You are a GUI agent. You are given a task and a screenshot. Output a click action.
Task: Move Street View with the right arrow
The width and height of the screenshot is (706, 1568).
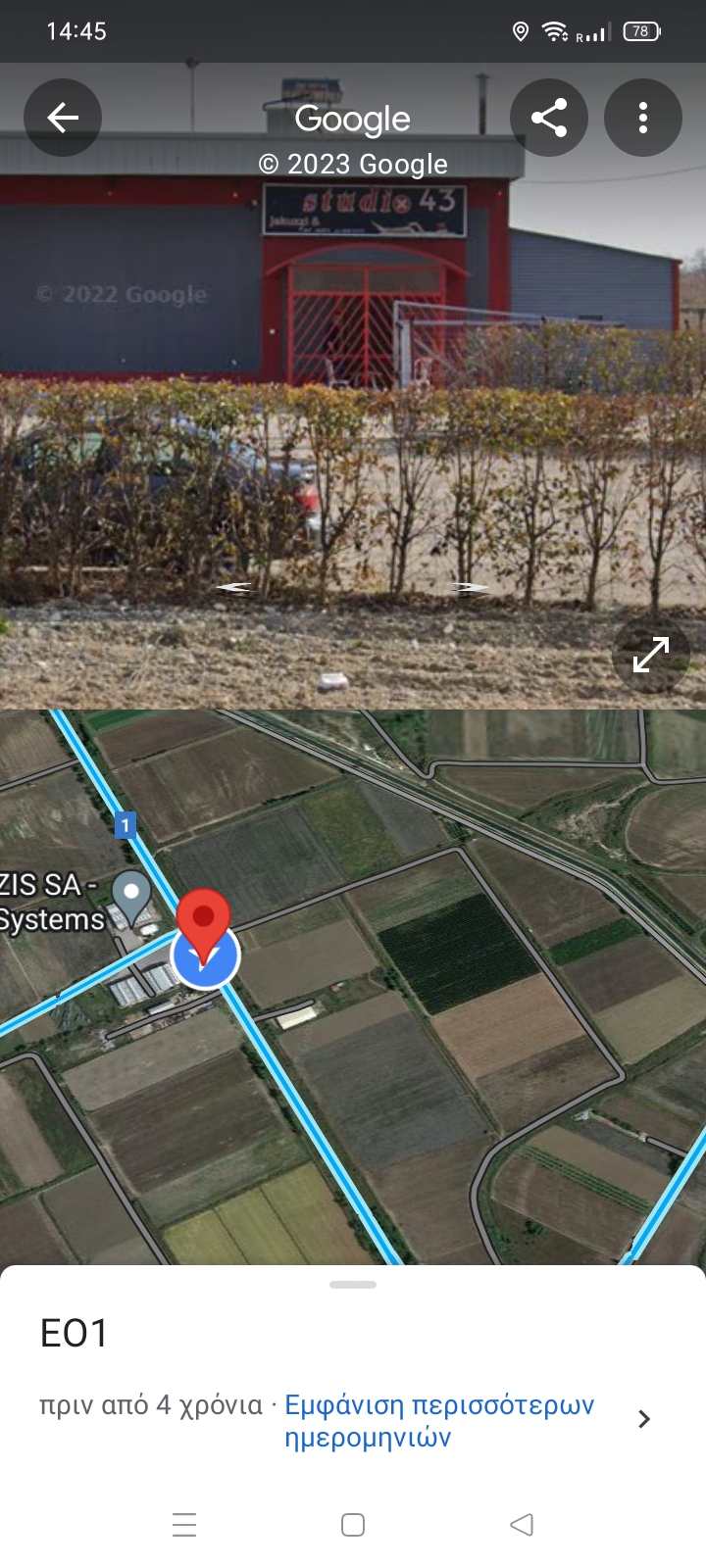(x=470, y=587)
